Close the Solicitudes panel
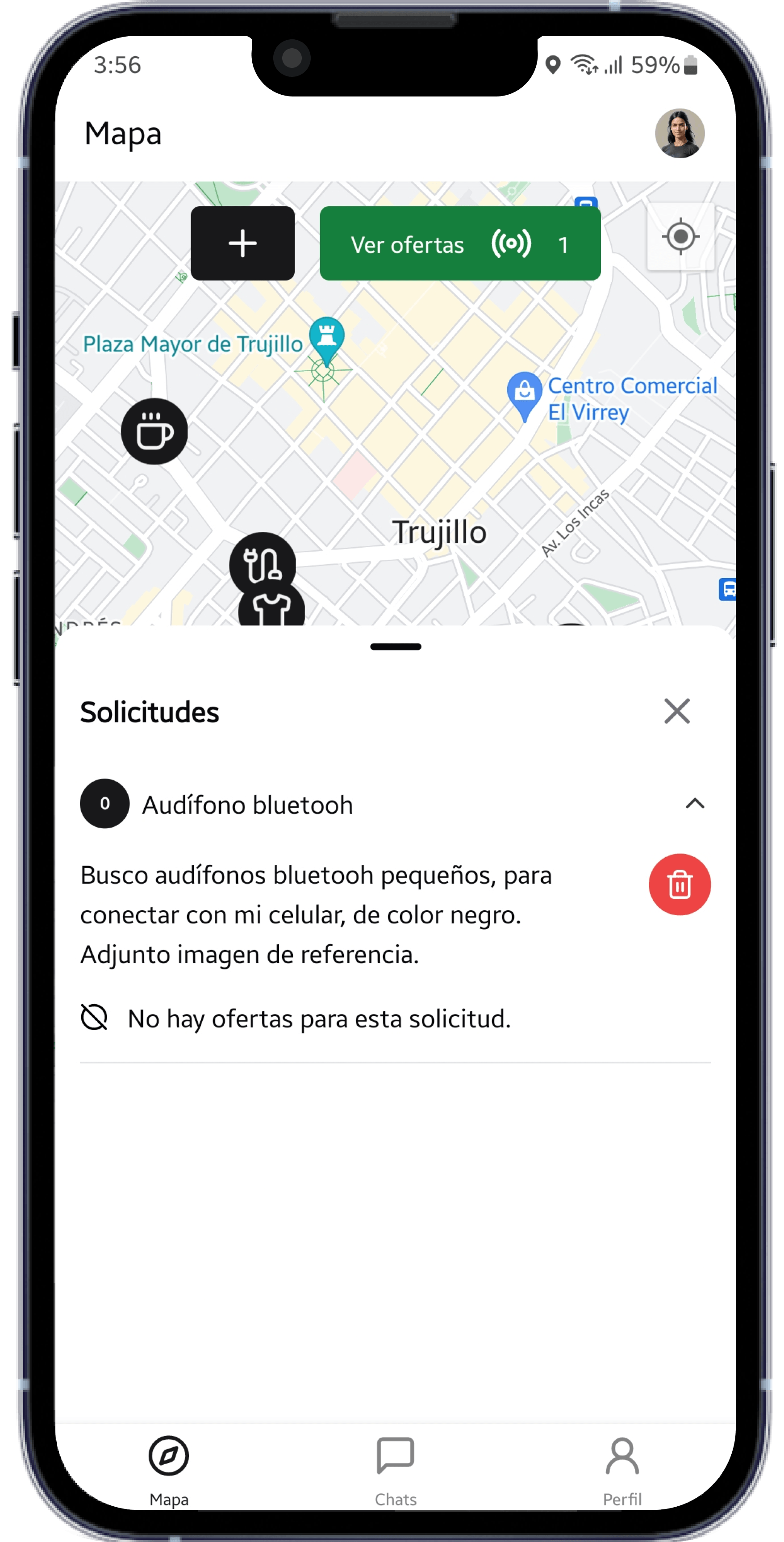784x1542 pixels. click(x=676, y=711)
